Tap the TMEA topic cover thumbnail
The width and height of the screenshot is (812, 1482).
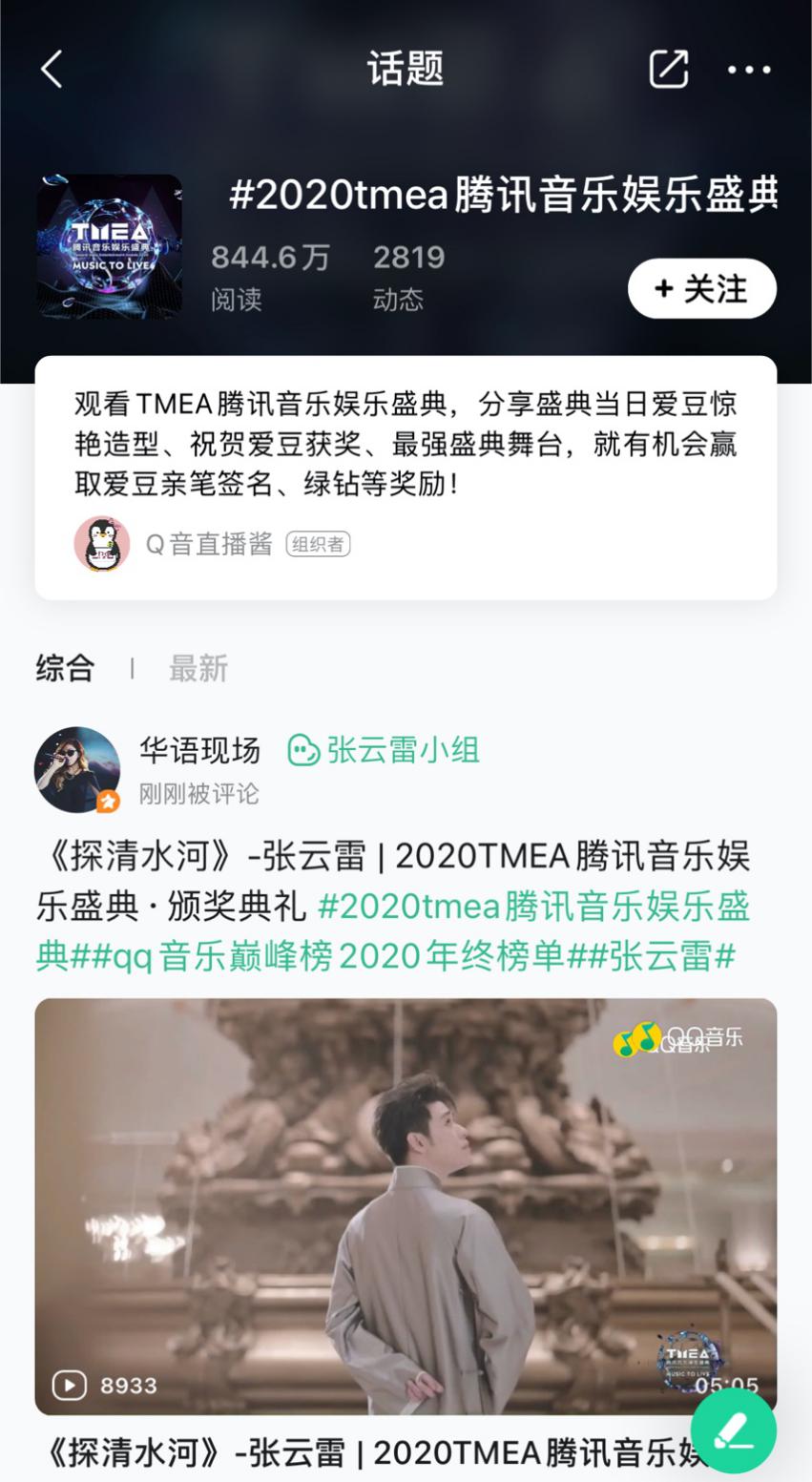tap(109, 246)
